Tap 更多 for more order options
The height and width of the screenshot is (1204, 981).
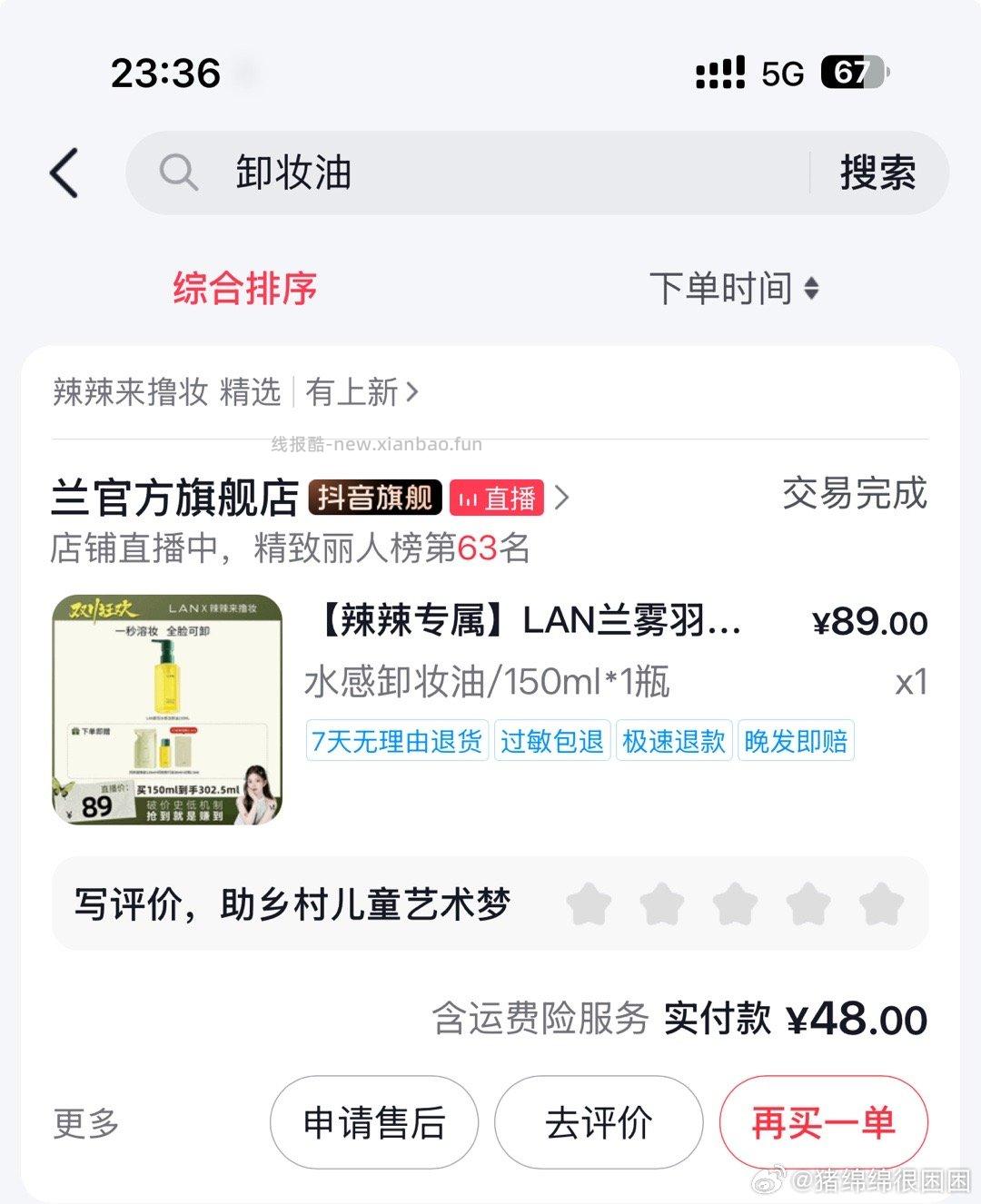[85, 1122]
